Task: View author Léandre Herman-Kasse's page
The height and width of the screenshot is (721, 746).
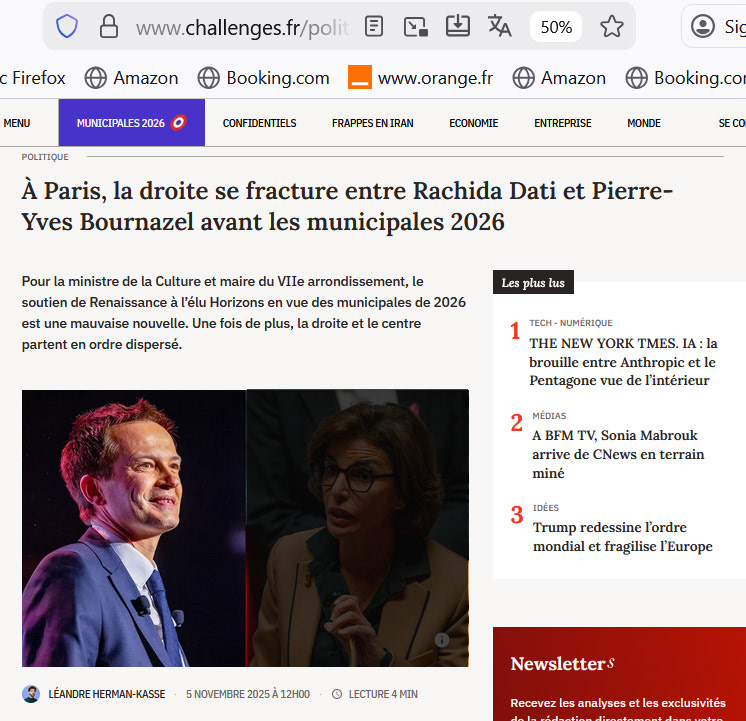Action: [107, 694]
